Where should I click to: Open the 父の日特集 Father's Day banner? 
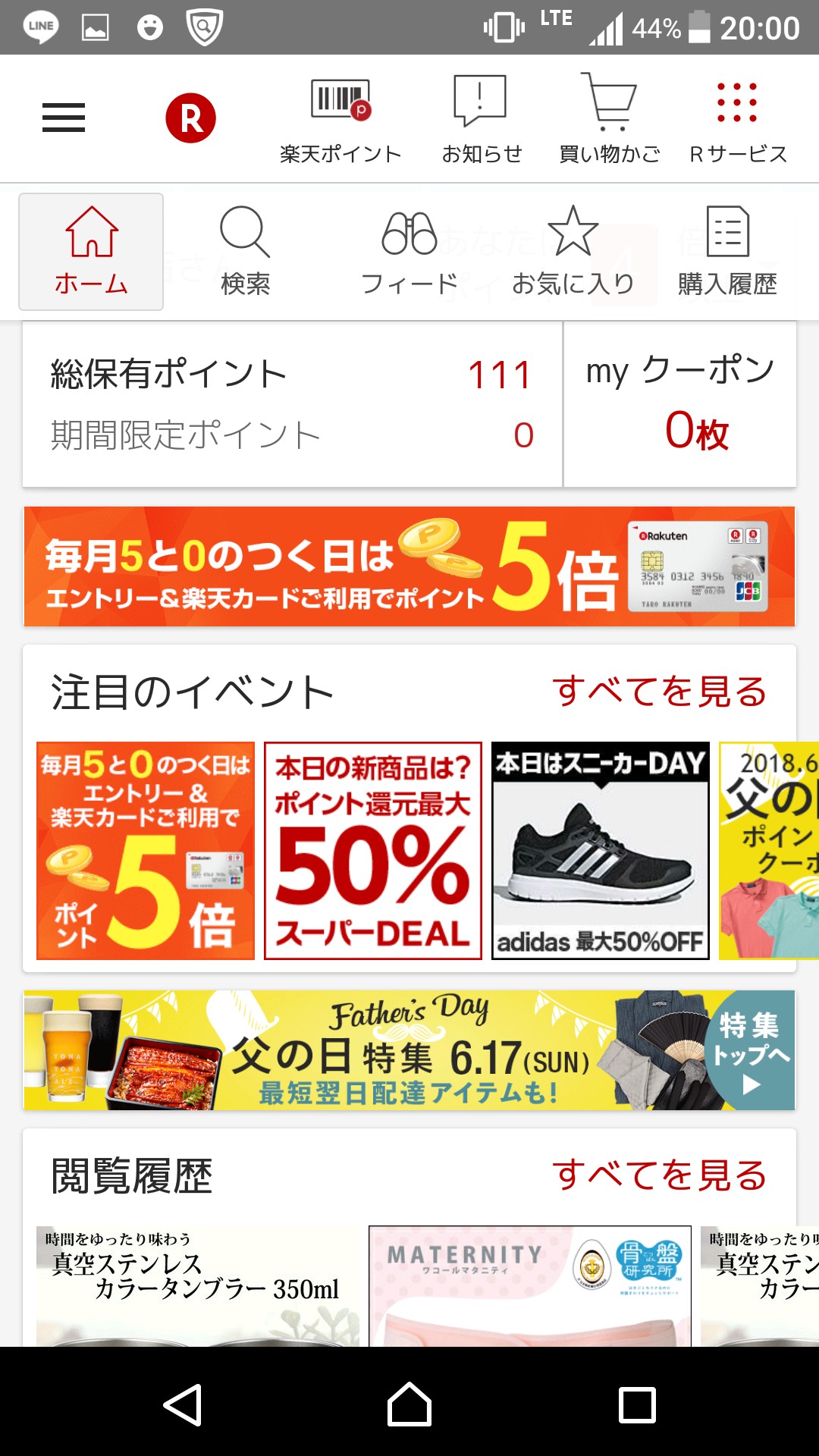coord(409,1050)
